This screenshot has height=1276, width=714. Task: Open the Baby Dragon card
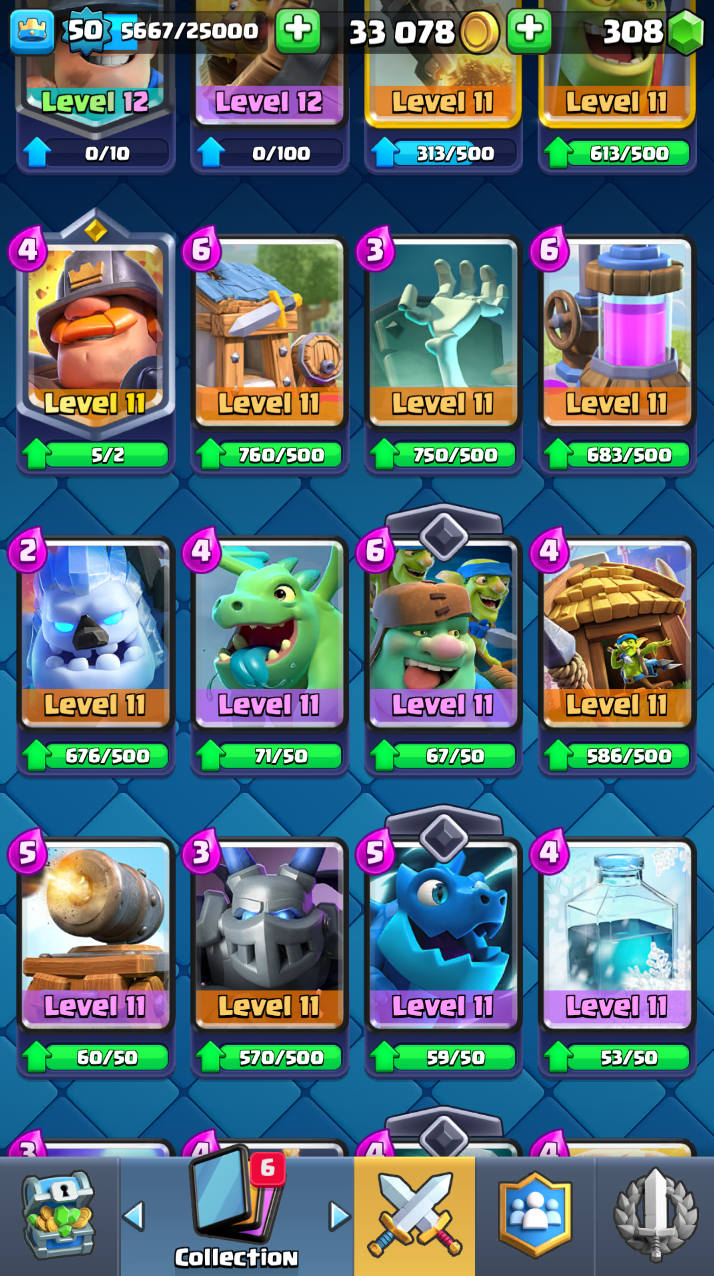point(269,637)
